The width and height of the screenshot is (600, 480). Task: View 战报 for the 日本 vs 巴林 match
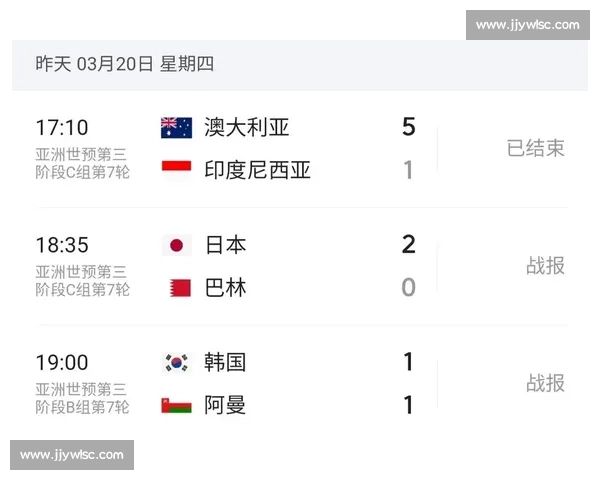[x=545, y=266]
